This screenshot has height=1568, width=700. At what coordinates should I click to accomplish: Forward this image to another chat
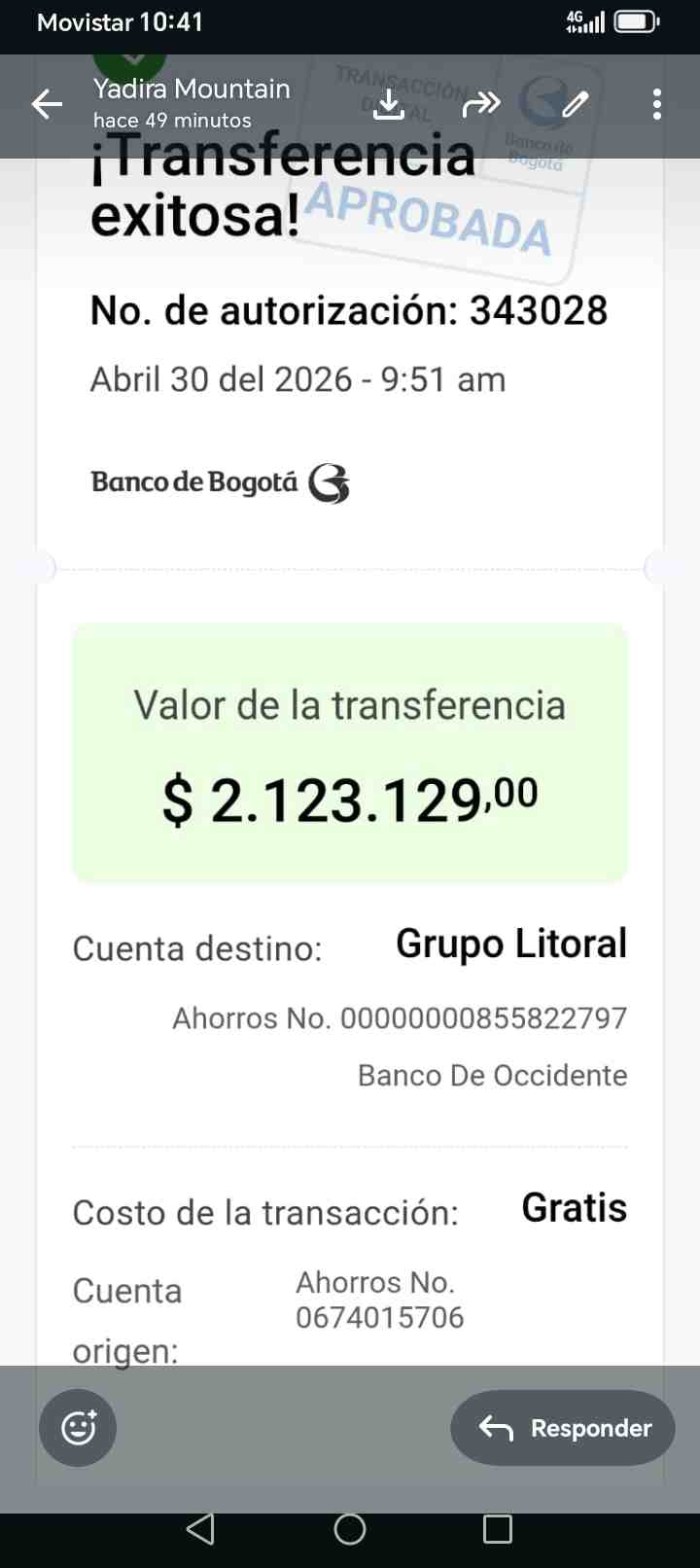point(481,104)
